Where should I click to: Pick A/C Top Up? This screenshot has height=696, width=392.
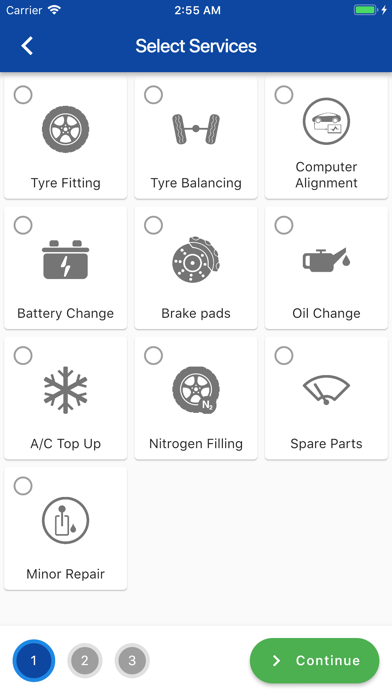pos(66,399)
